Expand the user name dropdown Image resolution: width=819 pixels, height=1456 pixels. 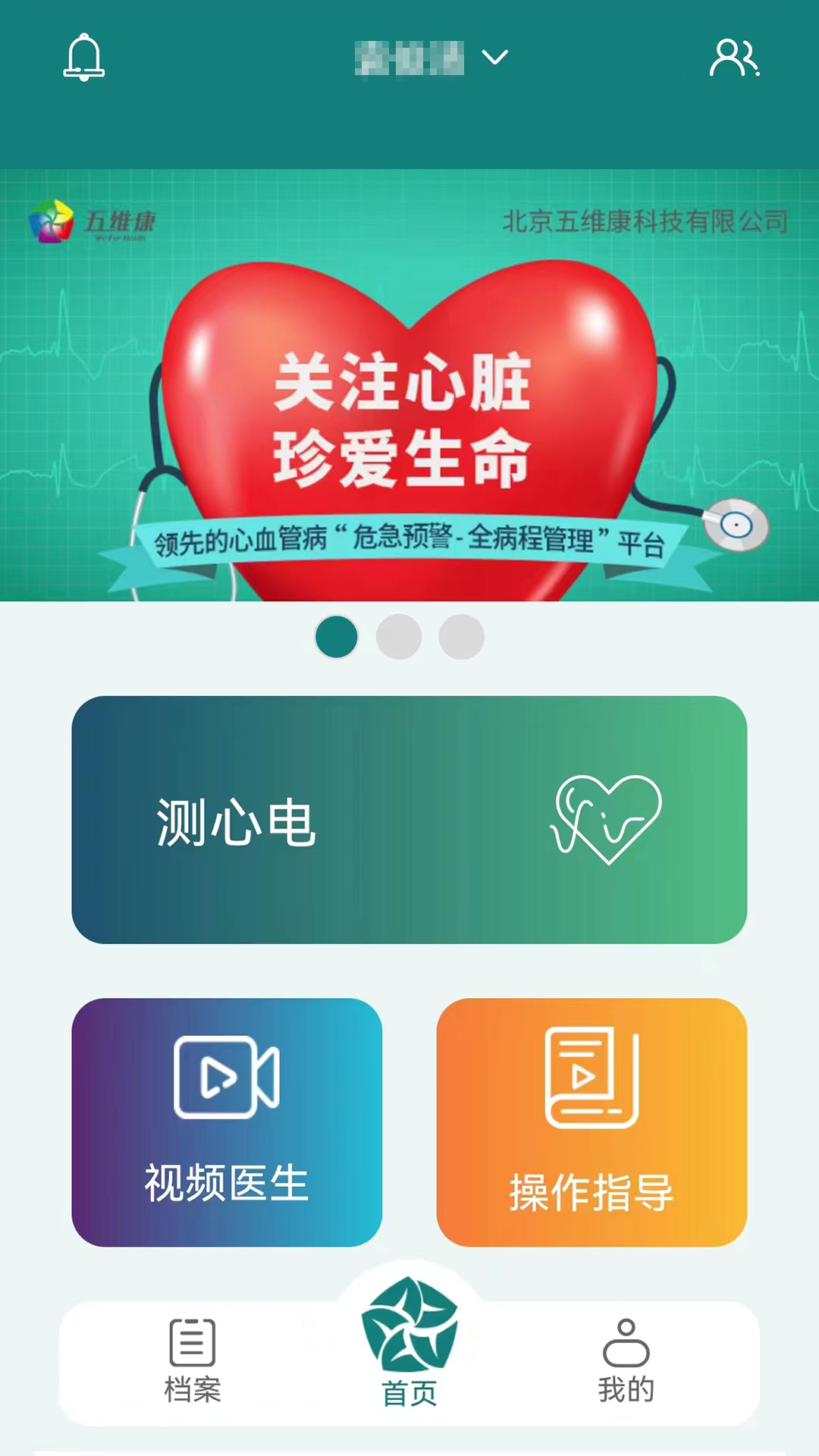coord(431,58)
